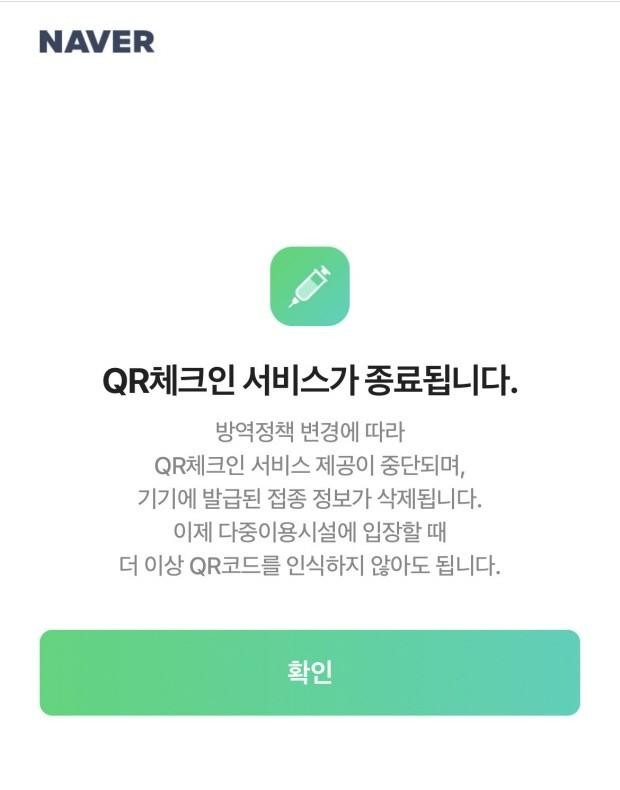Open the NAVER home logo

click(x=97, y=42)
